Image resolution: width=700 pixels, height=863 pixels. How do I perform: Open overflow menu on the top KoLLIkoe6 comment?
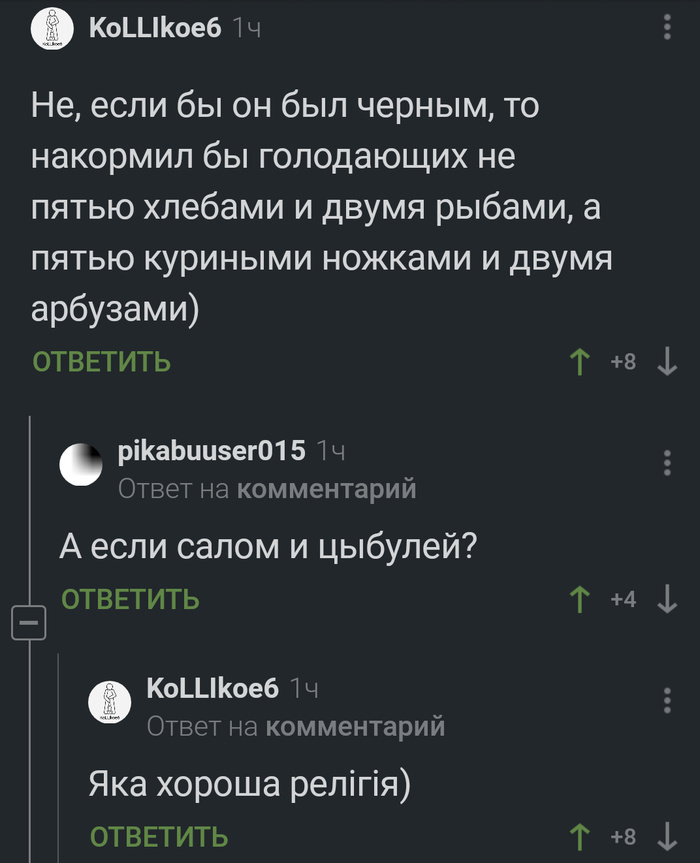click(x=668, y=26)
